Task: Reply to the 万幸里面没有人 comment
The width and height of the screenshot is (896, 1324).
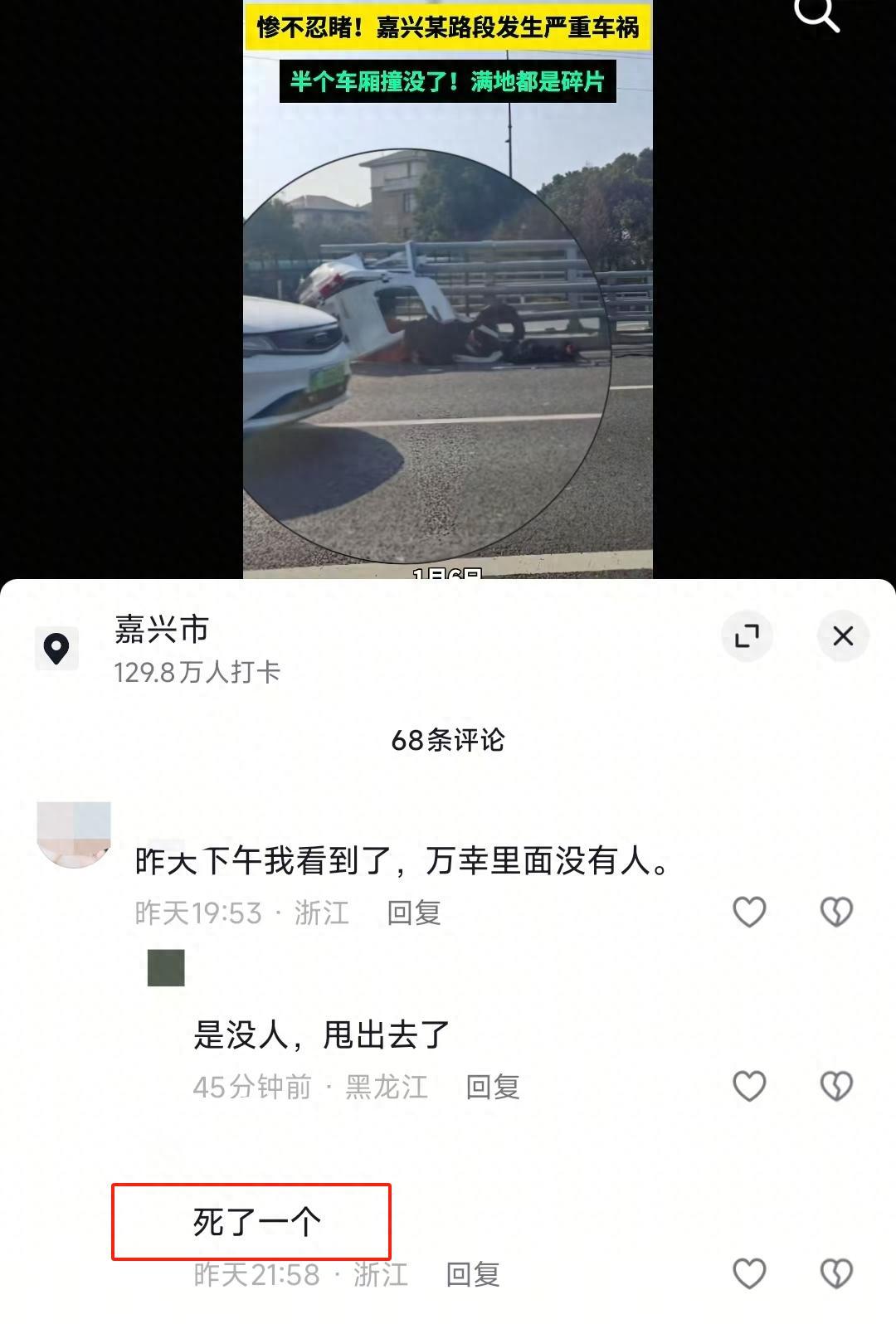Action: [413, 913]
